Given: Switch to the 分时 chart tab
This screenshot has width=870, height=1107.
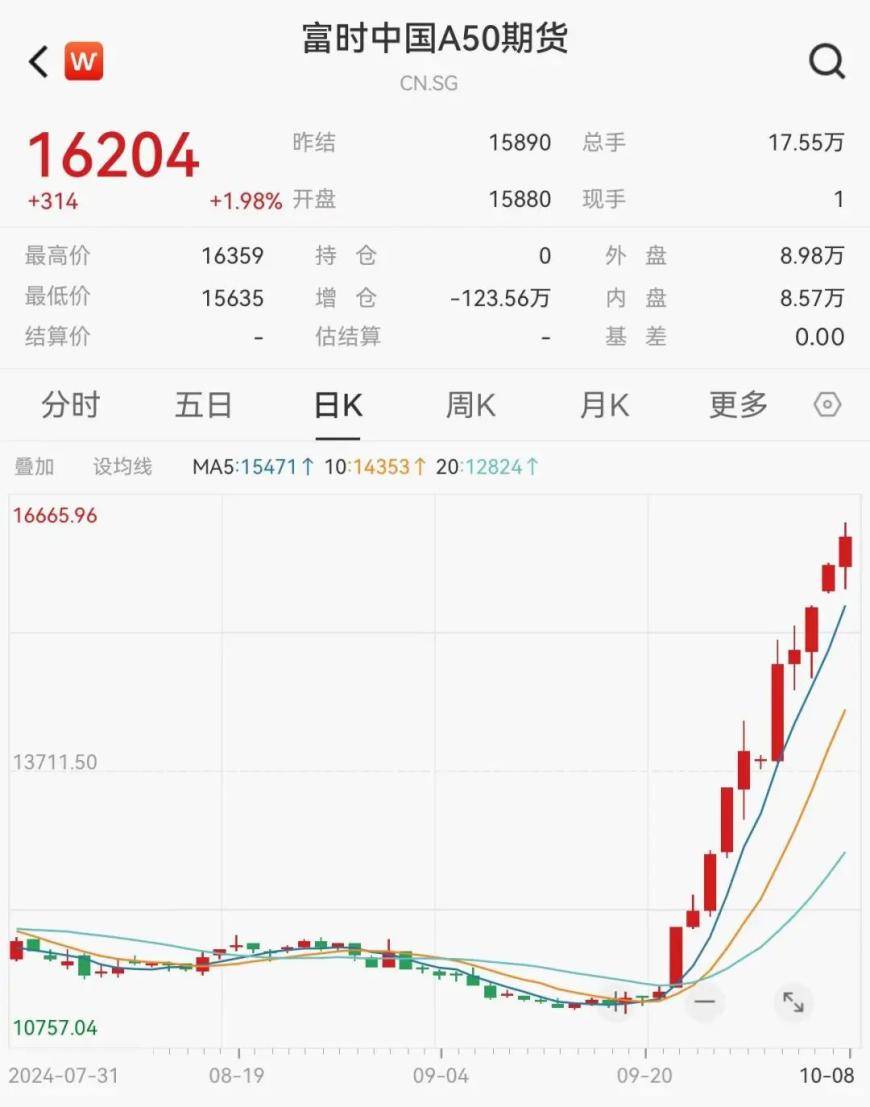Looking at the screenshot, I should pyautogui.click(x=71, y=405).
